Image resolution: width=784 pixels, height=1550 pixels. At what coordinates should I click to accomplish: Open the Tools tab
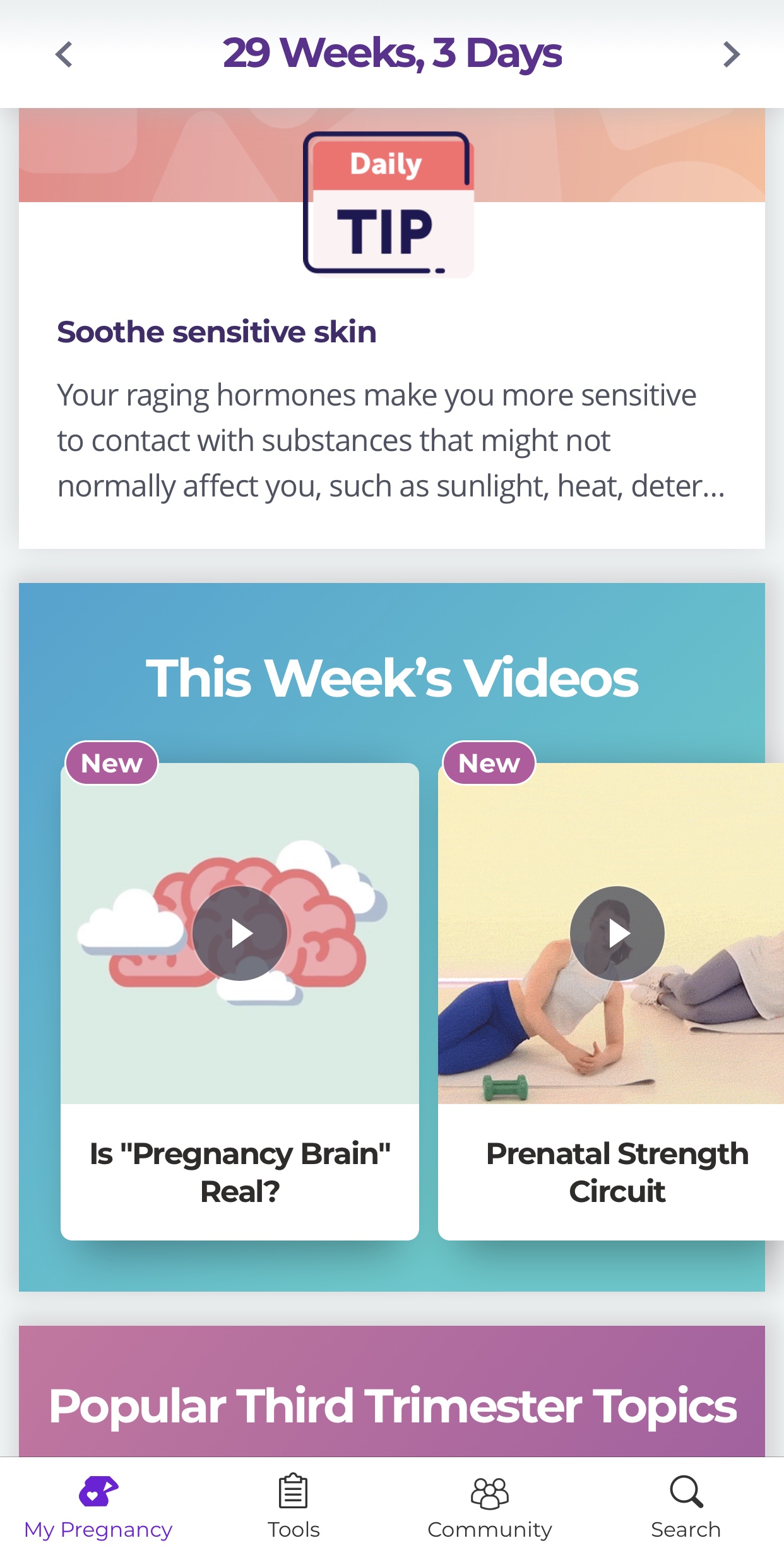294,1506
